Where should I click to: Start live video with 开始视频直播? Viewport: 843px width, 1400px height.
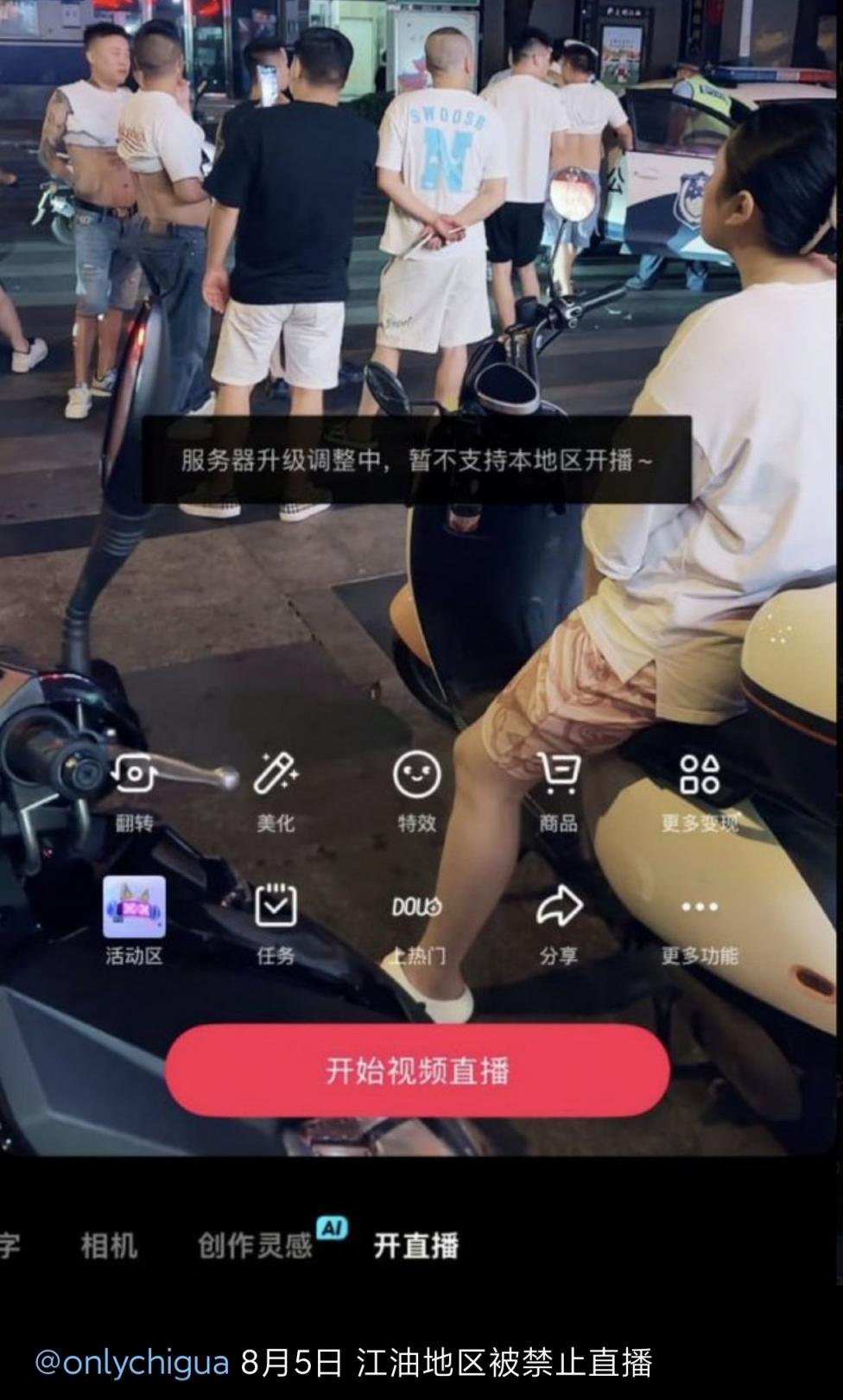[417, 1071]
